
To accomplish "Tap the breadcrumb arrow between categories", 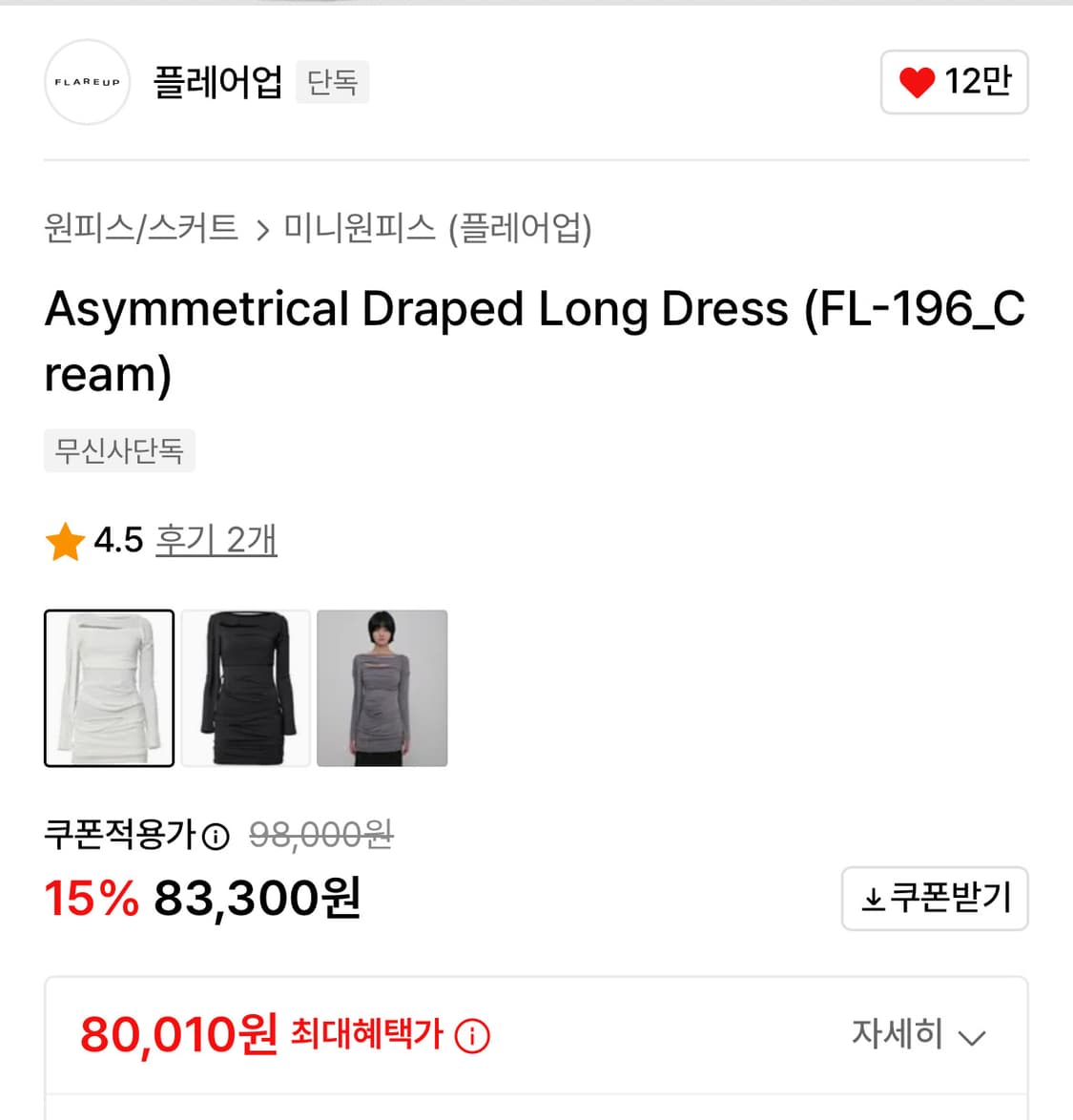I will click(x=261, y=229).
